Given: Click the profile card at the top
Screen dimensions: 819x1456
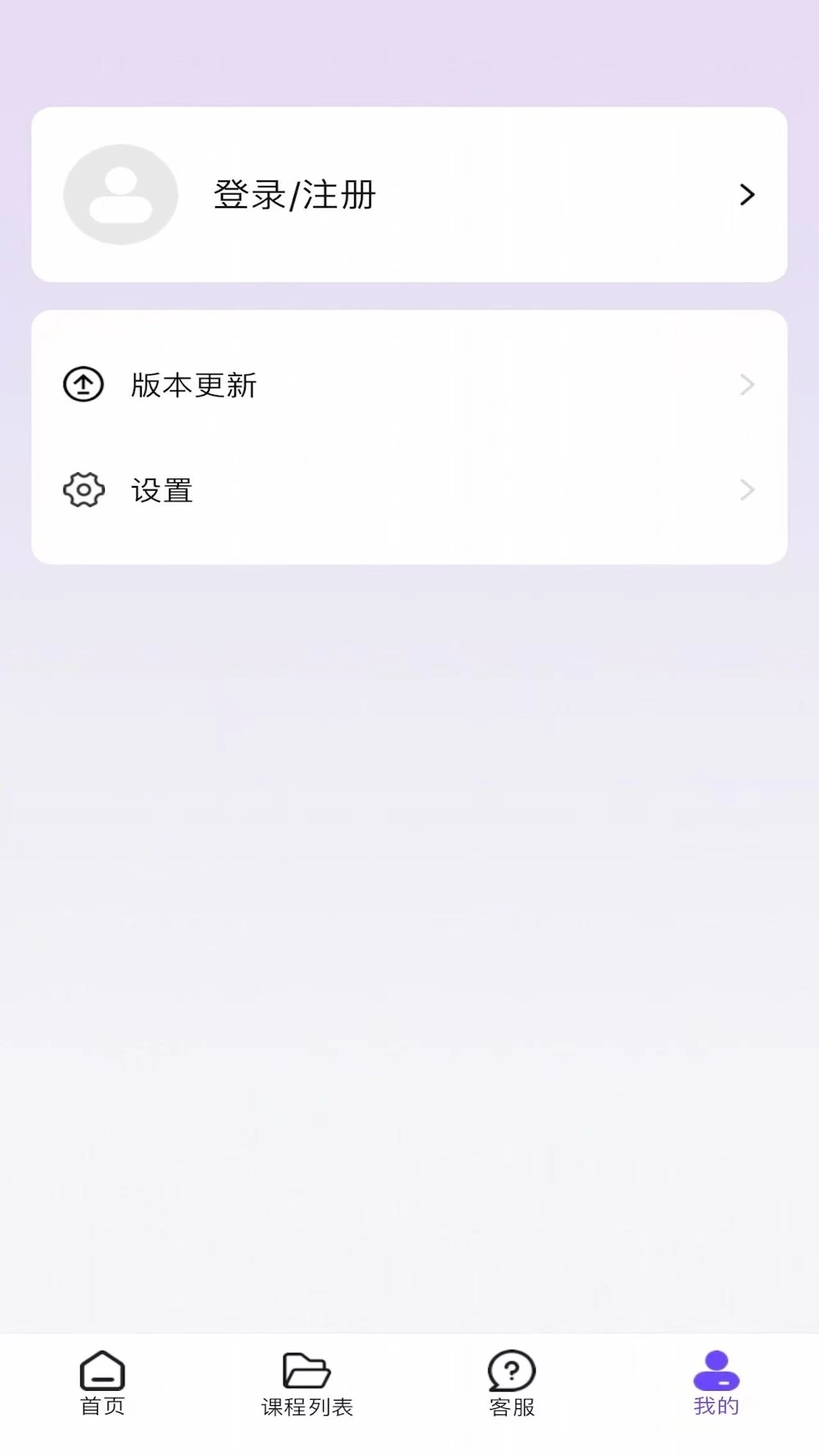Looking at the screenshot, I should tap(409, 195).
